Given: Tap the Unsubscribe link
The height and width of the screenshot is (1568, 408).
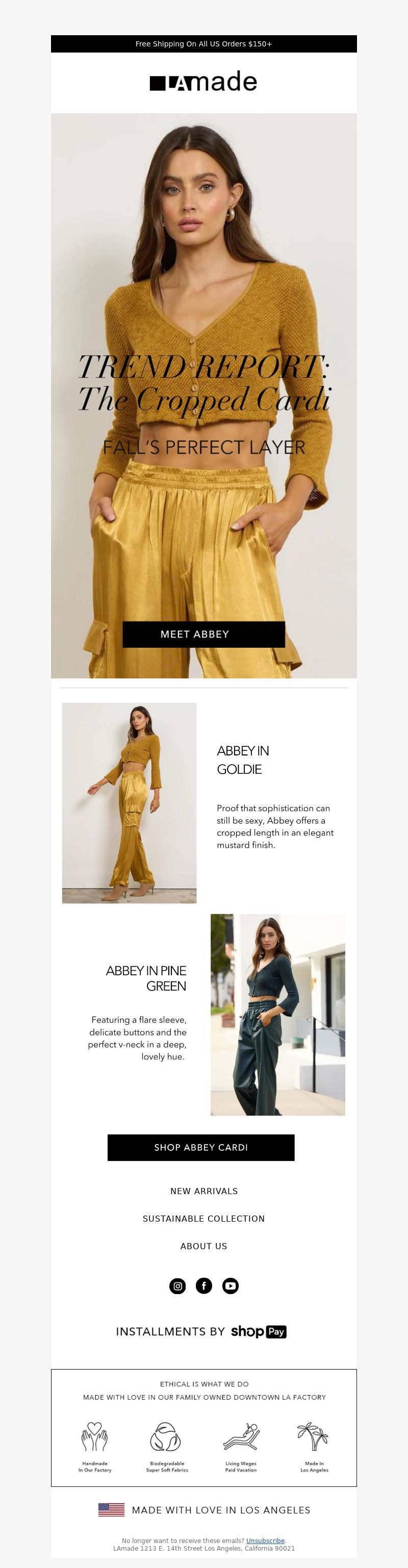Looking at the screenshot, I should click(265, 1540).
